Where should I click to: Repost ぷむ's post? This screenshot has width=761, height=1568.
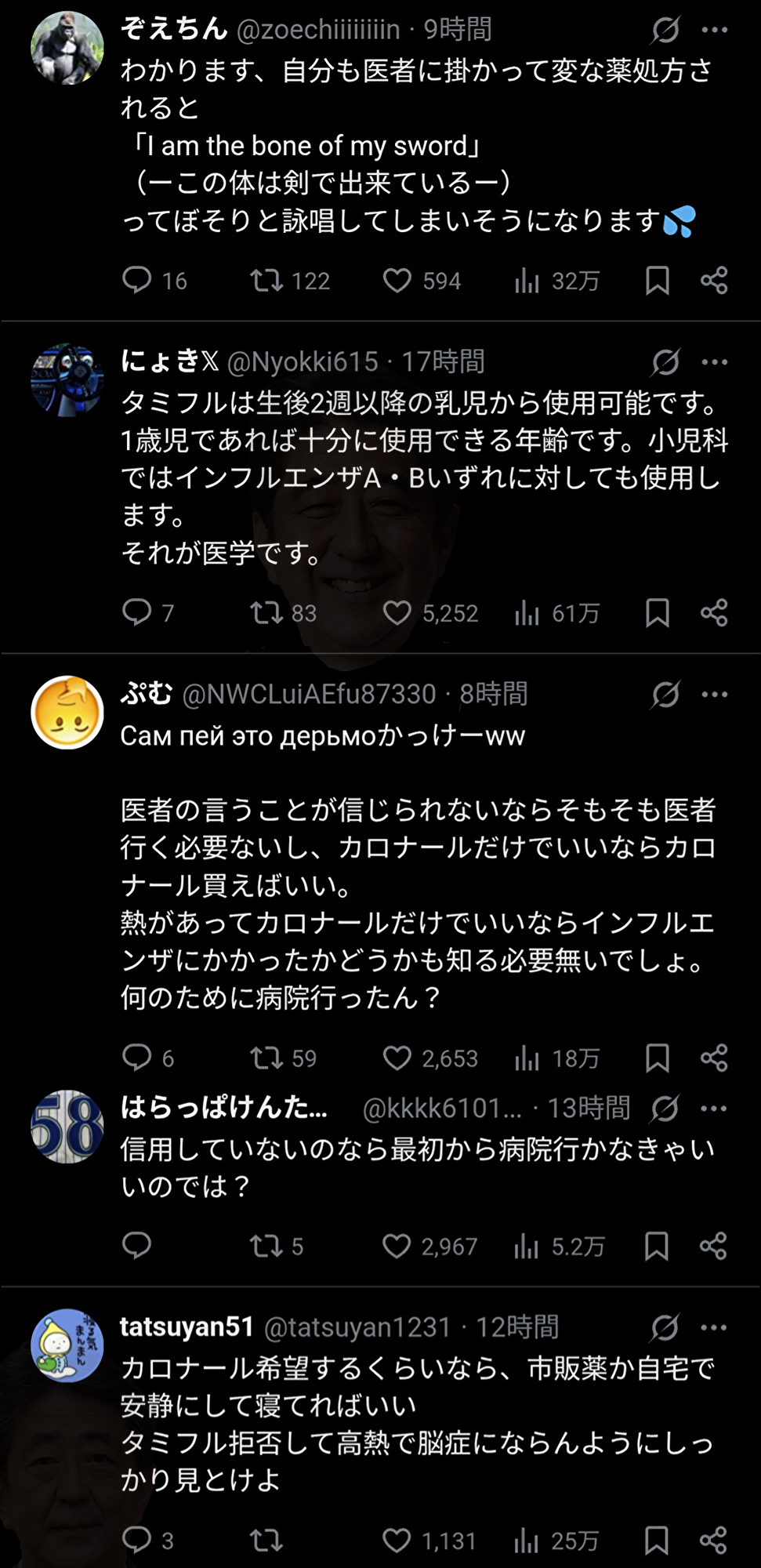point(266,1058)
